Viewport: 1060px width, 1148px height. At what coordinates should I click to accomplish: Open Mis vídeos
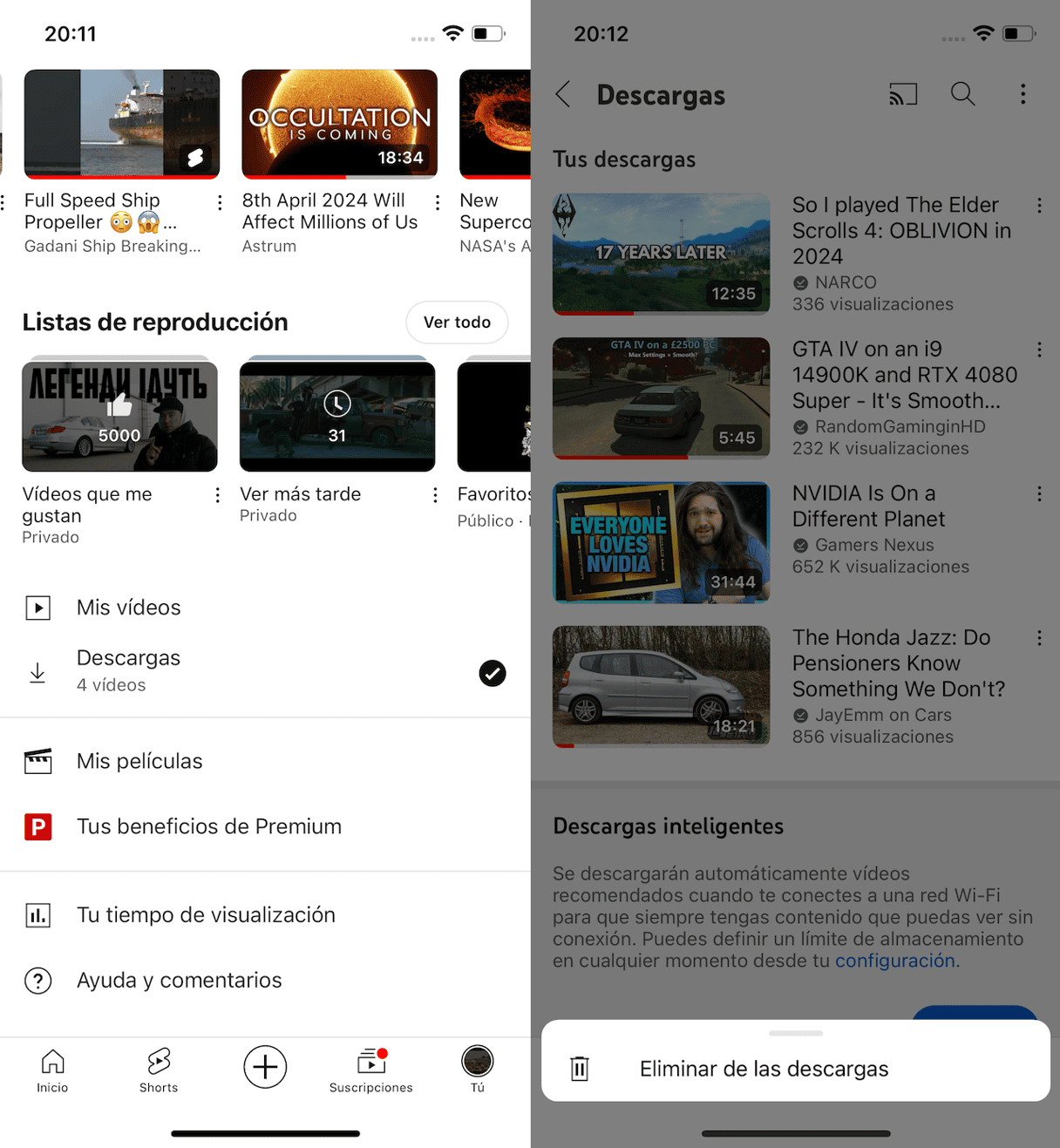[x=129, y=608]
